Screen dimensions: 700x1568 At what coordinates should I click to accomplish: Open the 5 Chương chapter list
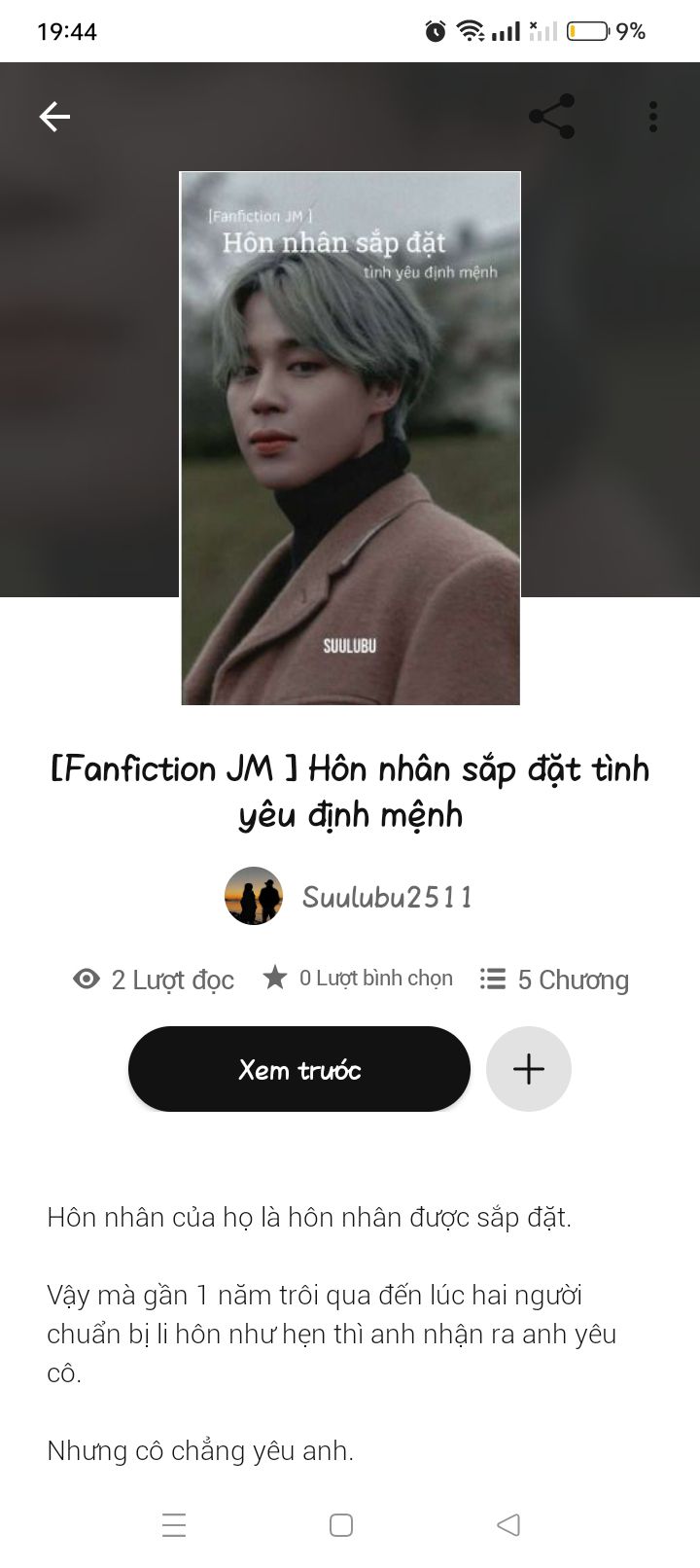click(554, 980)
